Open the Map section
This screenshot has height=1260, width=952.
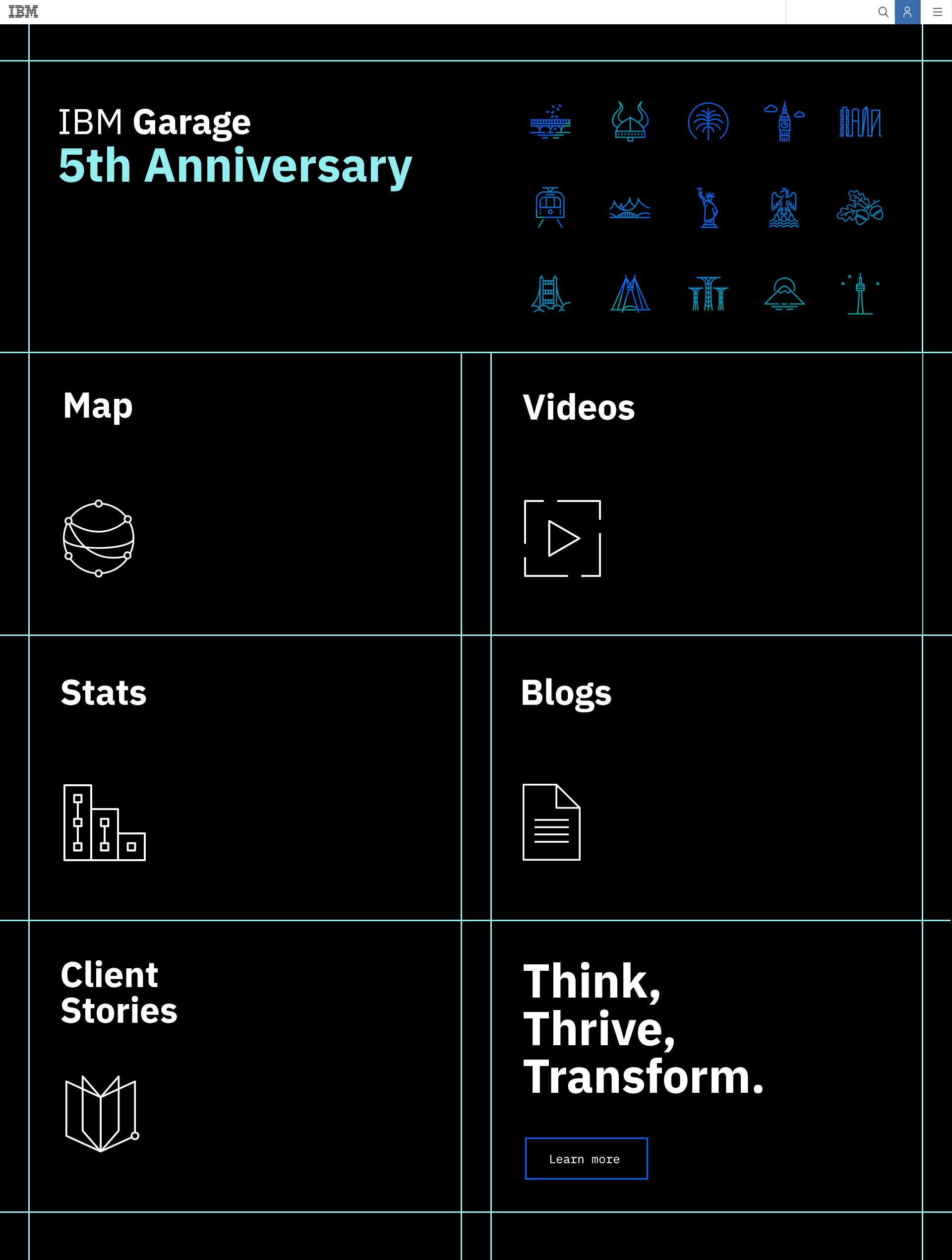[x=98, y=406]
